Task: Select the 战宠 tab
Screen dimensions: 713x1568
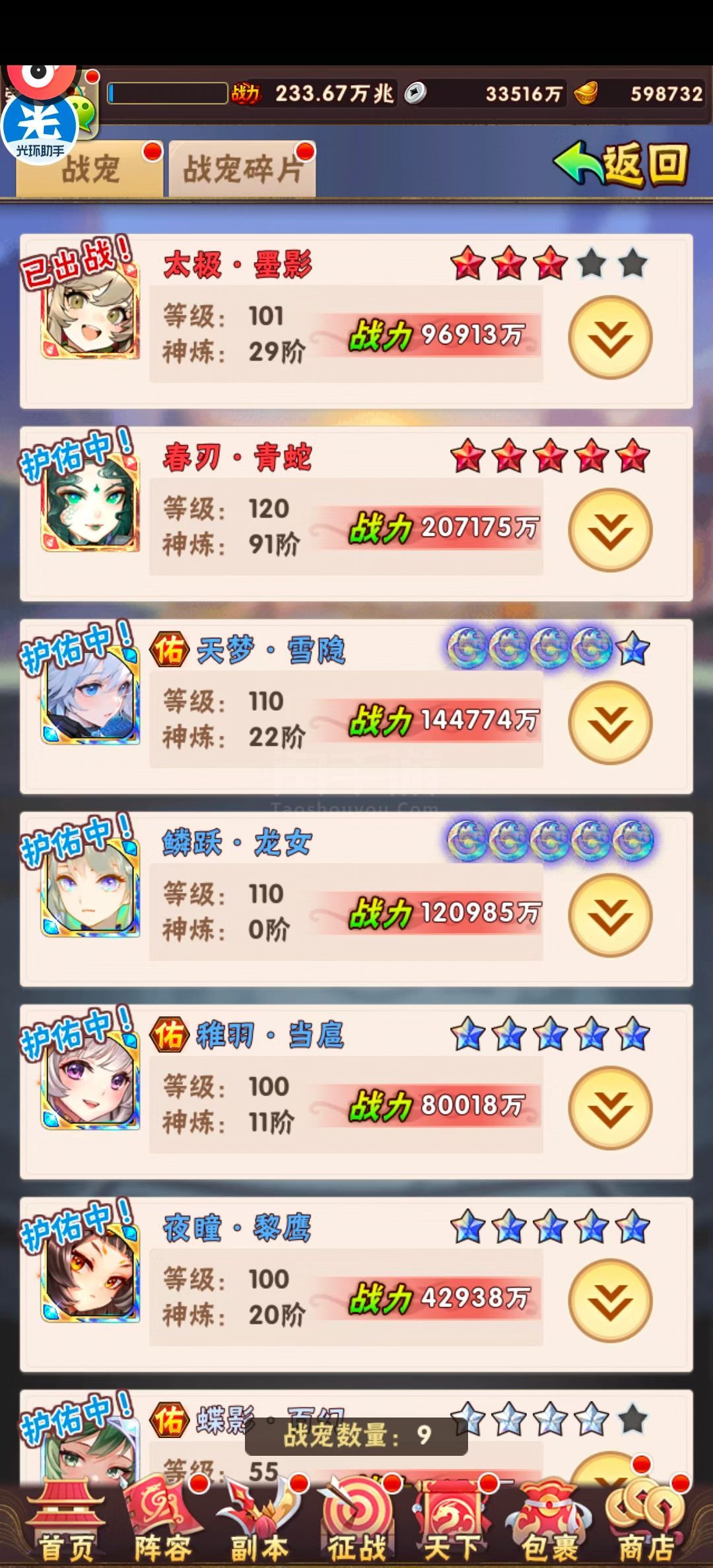Action: [90, 169]
